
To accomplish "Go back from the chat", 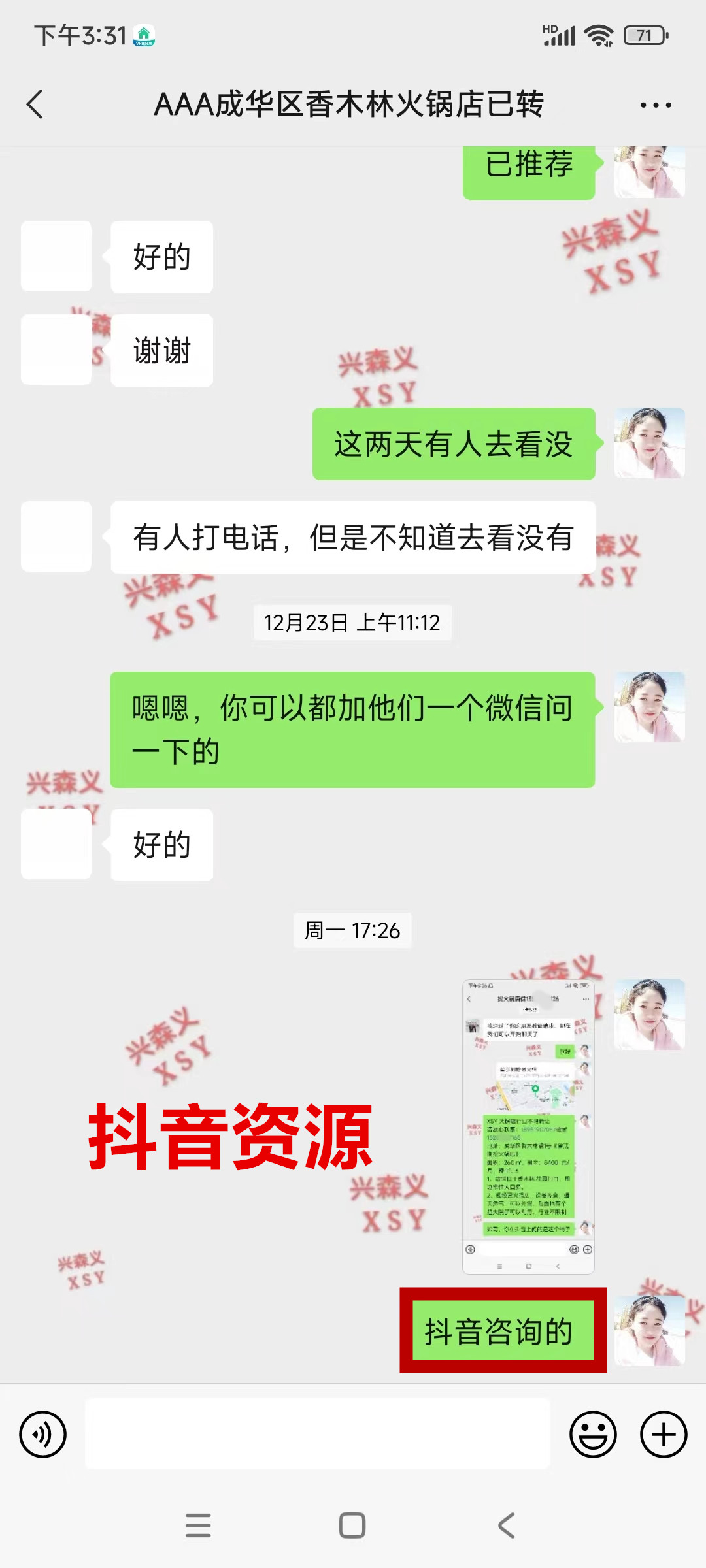I will point(35,105).
